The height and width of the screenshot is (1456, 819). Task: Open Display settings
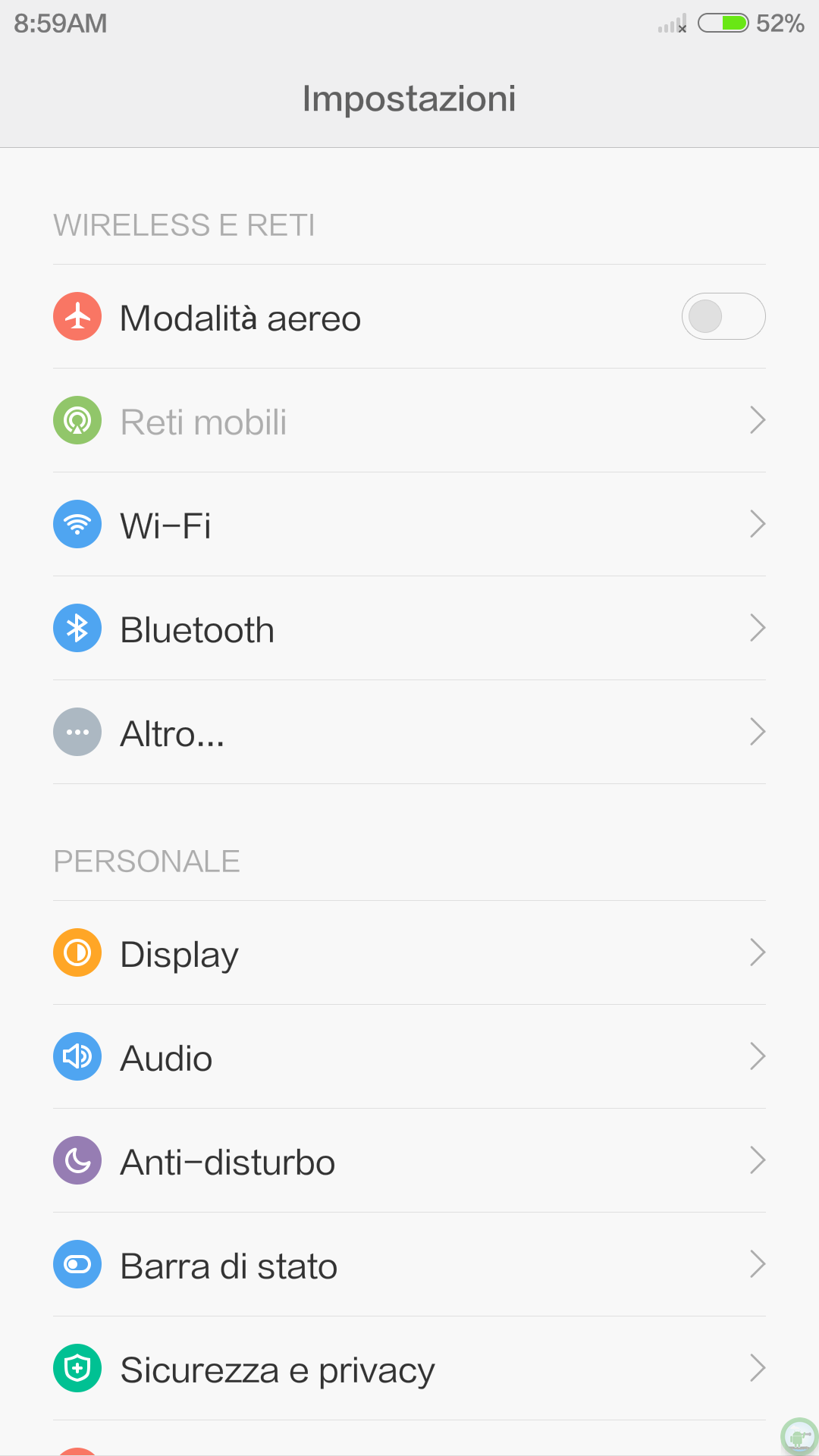point(409,952)
